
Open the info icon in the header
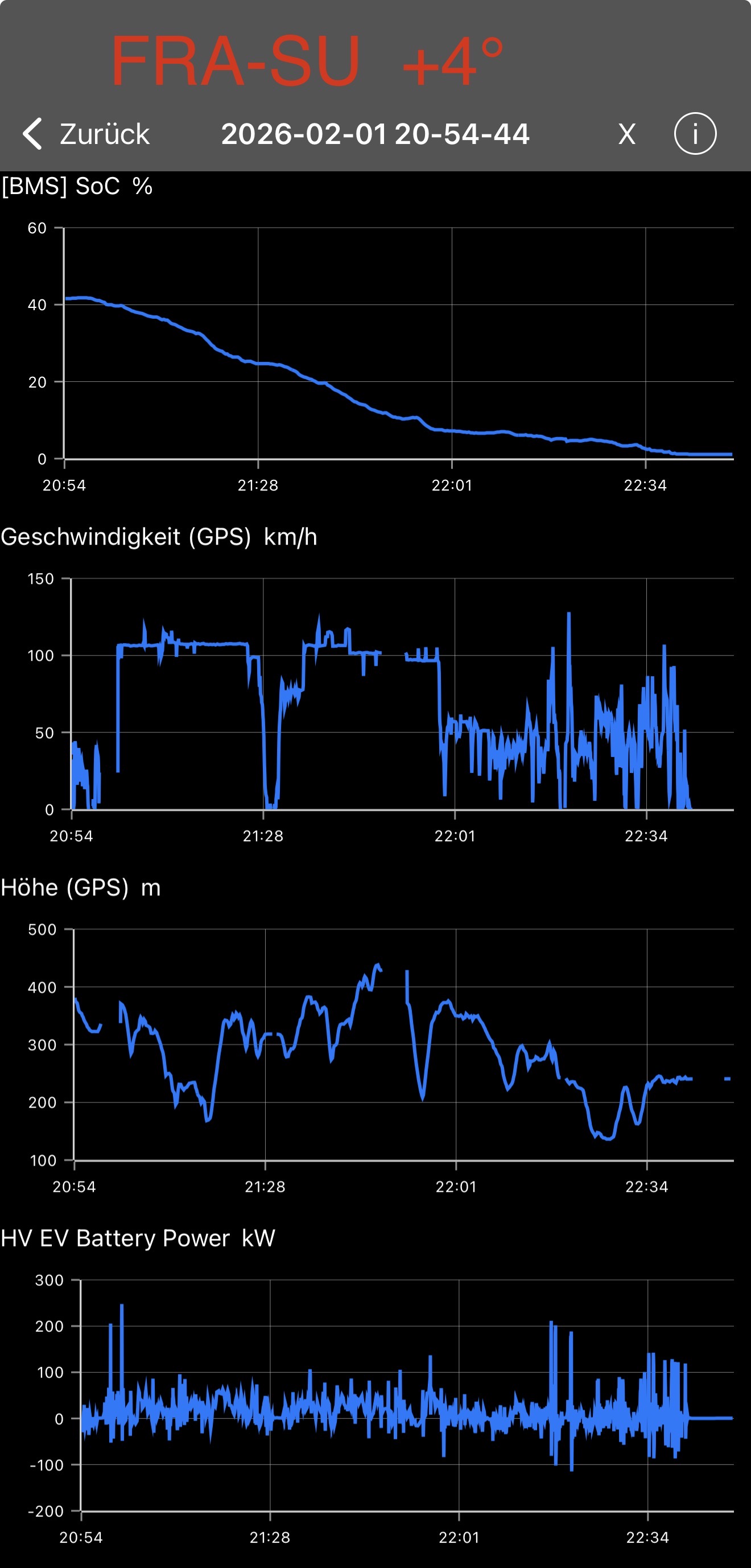point(695,133)
